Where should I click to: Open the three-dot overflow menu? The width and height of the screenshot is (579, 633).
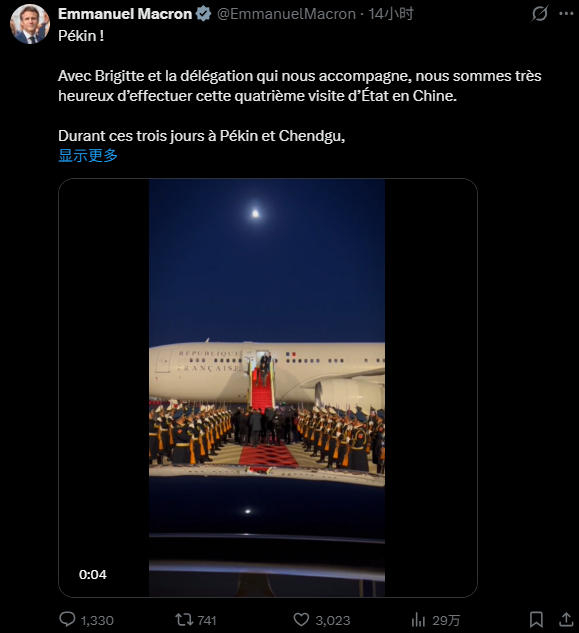click(x=566, y=14)
